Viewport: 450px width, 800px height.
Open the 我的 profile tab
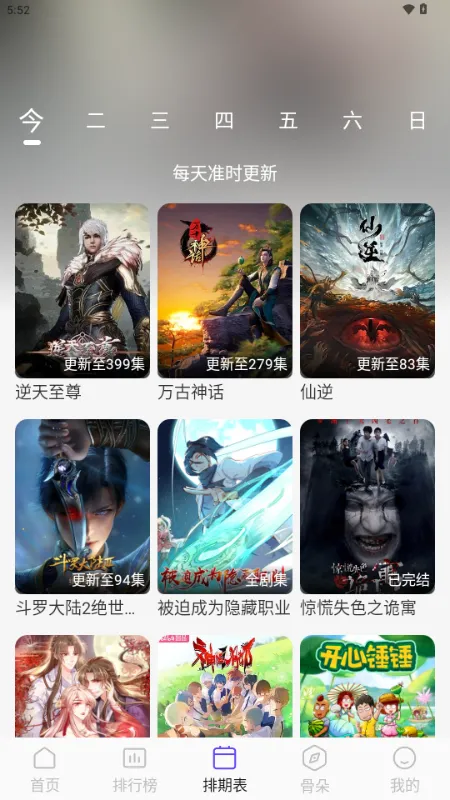coord(405,769)
